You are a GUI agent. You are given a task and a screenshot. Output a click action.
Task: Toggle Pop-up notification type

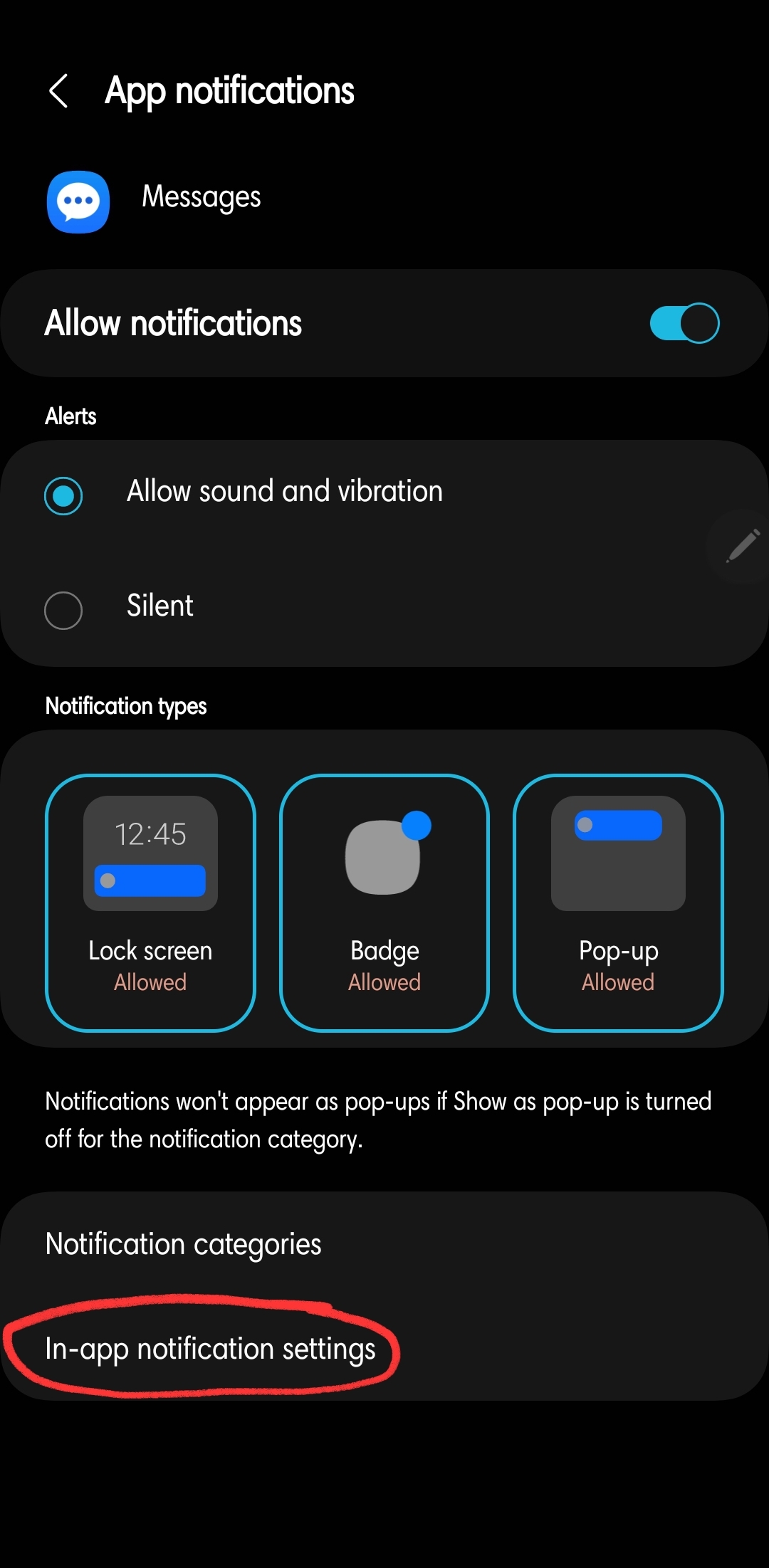click(618, 902)
